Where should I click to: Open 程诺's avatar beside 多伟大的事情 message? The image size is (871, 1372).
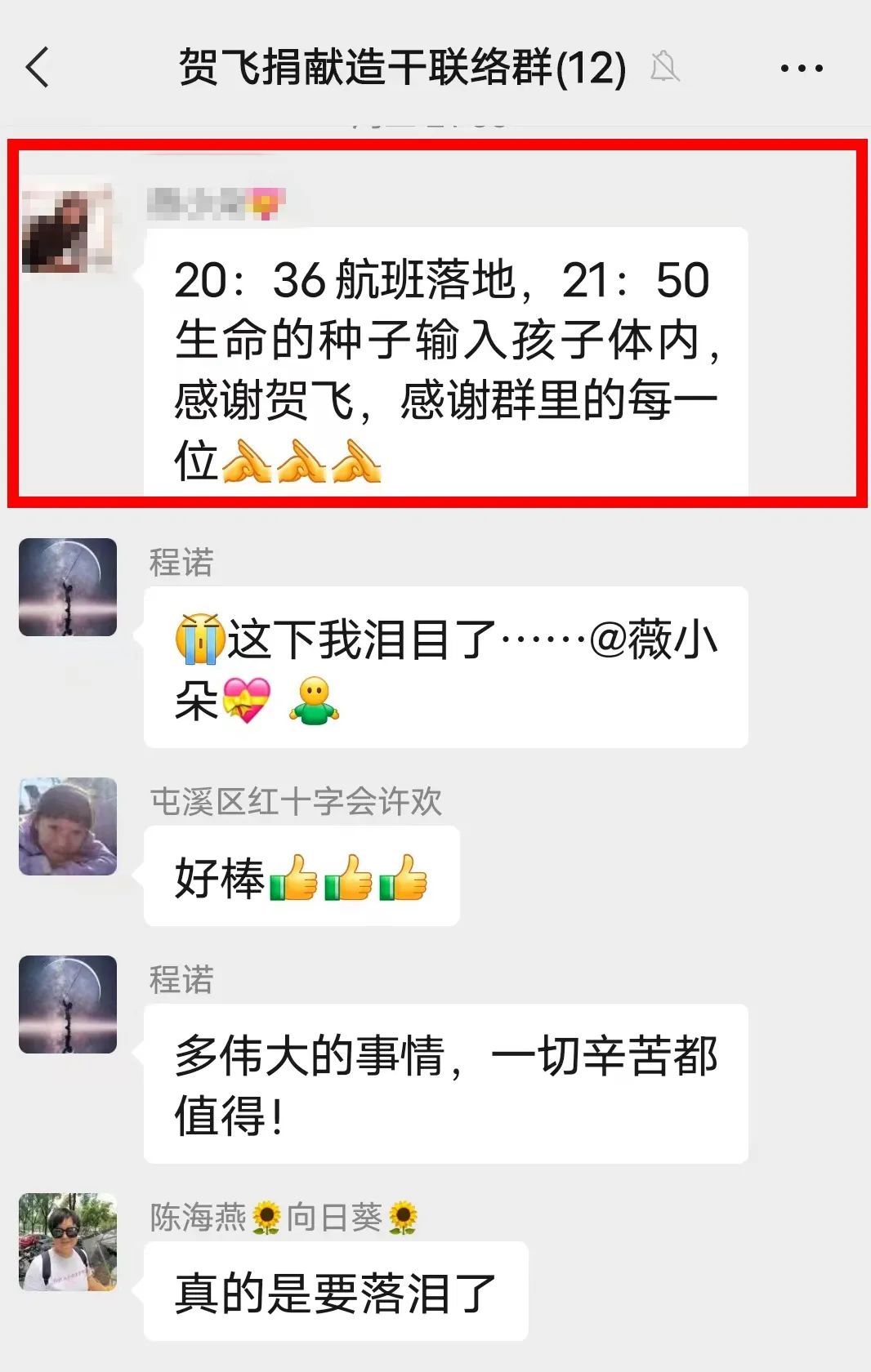tap(68, 1004)
